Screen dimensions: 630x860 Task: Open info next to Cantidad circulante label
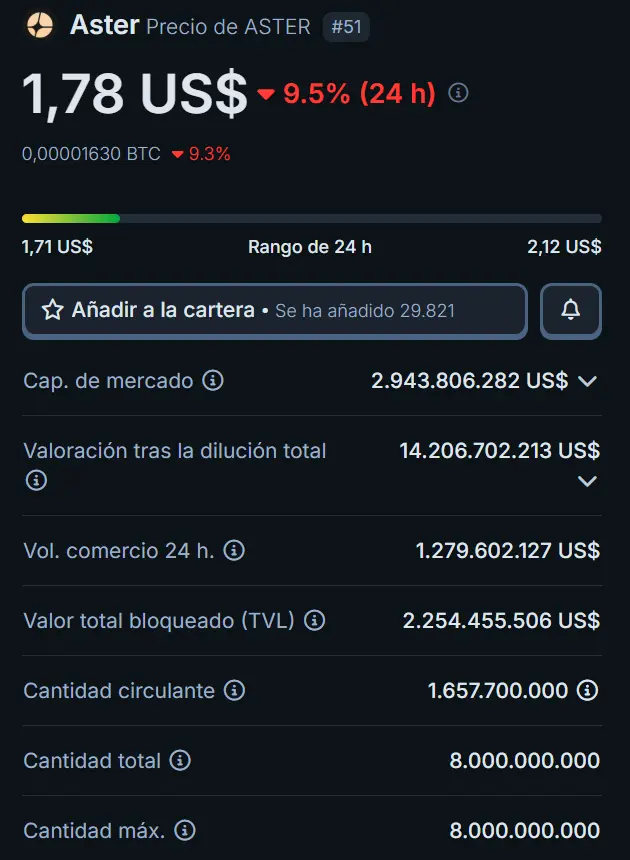pos(234,690)
